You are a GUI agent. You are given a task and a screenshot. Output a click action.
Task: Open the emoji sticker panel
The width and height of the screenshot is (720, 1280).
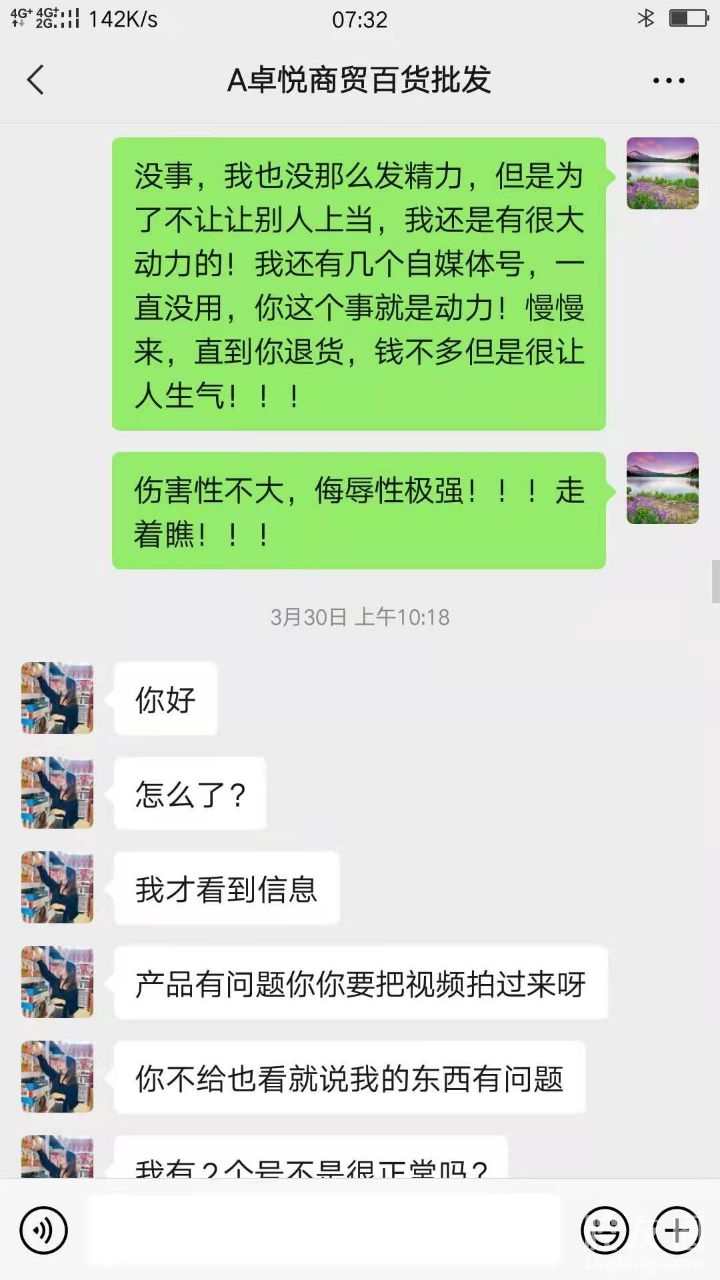click(605, 1229)
